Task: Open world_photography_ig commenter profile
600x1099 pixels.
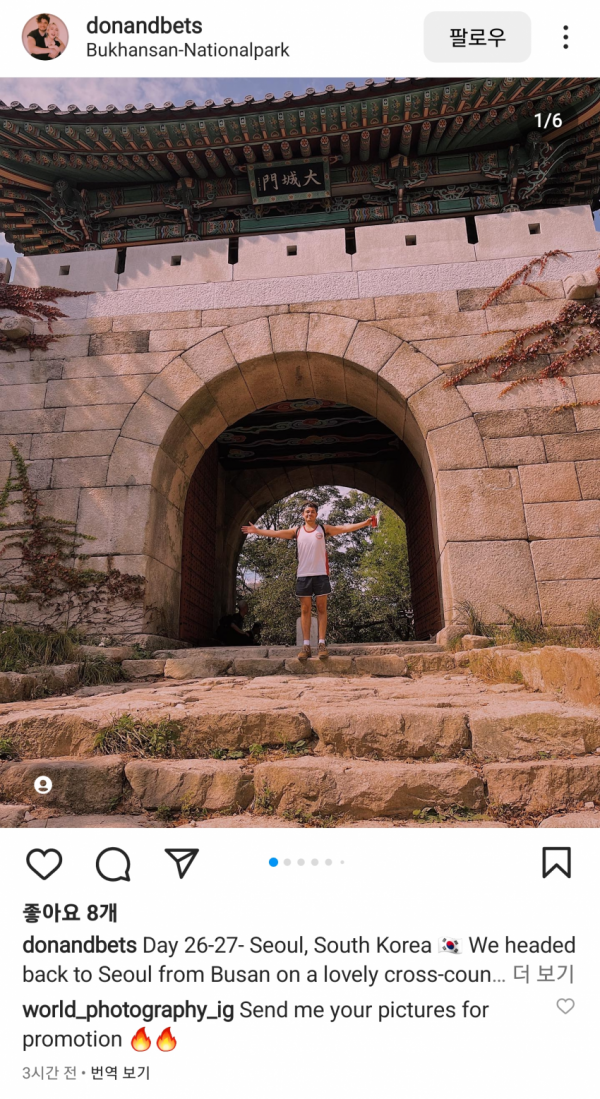Action: click(128, 1010)
